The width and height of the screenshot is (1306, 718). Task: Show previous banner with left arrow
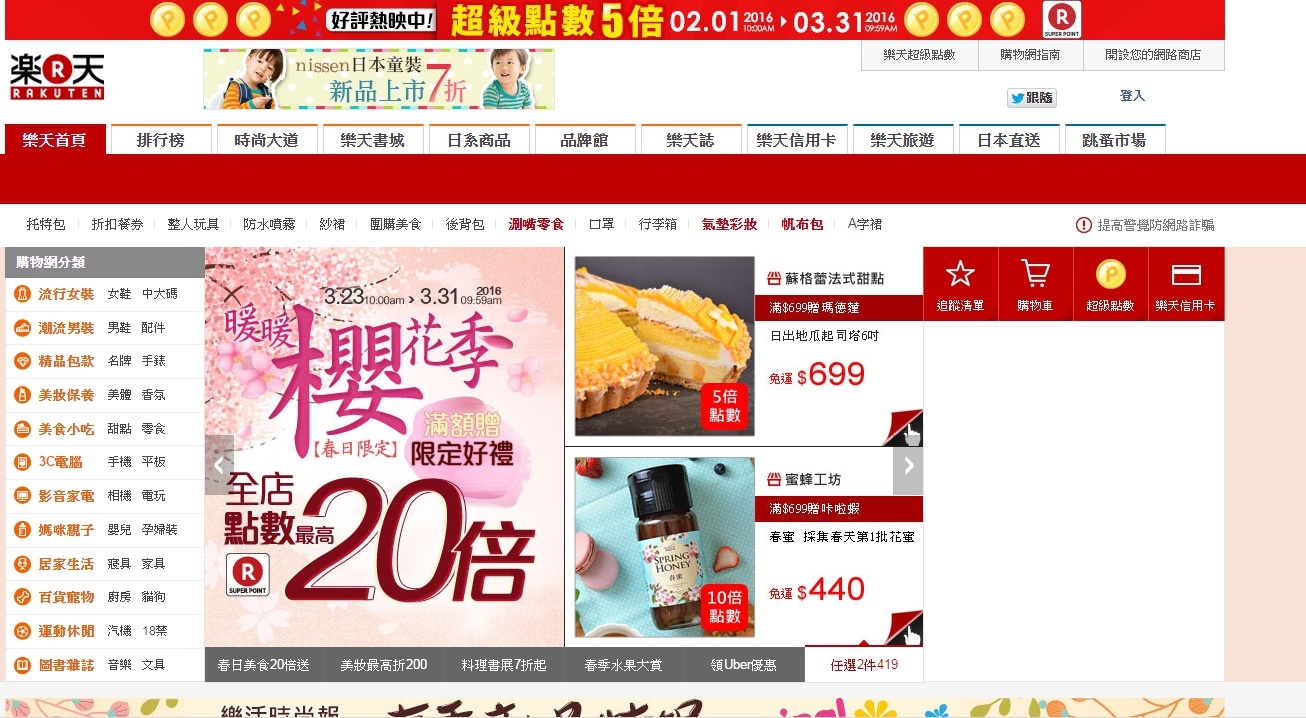pyautogui.click(x=219, y=464)
